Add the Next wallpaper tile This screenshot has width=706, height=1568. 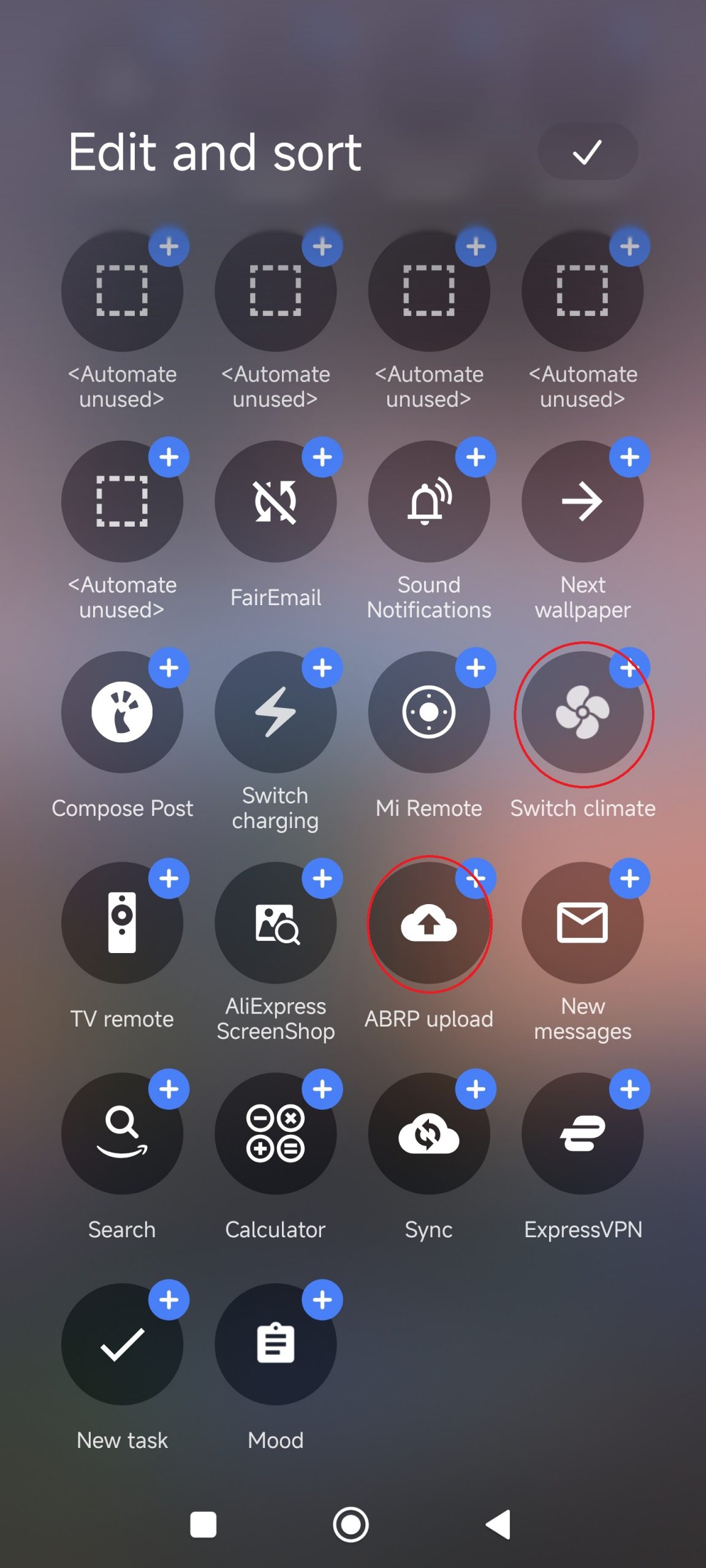coord(629,457)
